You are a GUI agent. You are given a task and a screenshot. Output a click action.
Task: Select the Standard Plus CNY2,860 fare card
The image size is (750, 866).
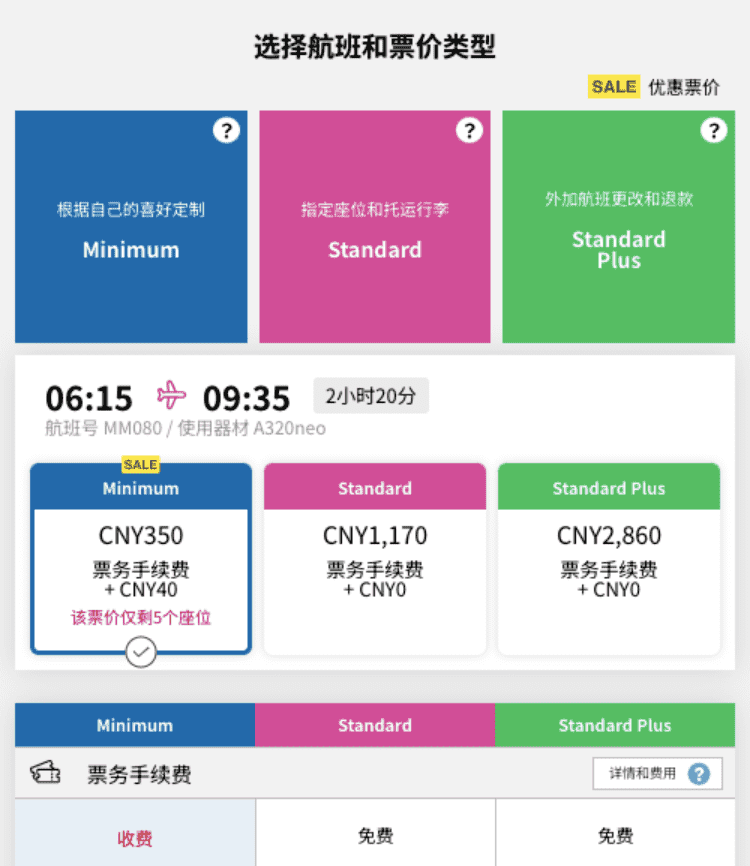609,560
